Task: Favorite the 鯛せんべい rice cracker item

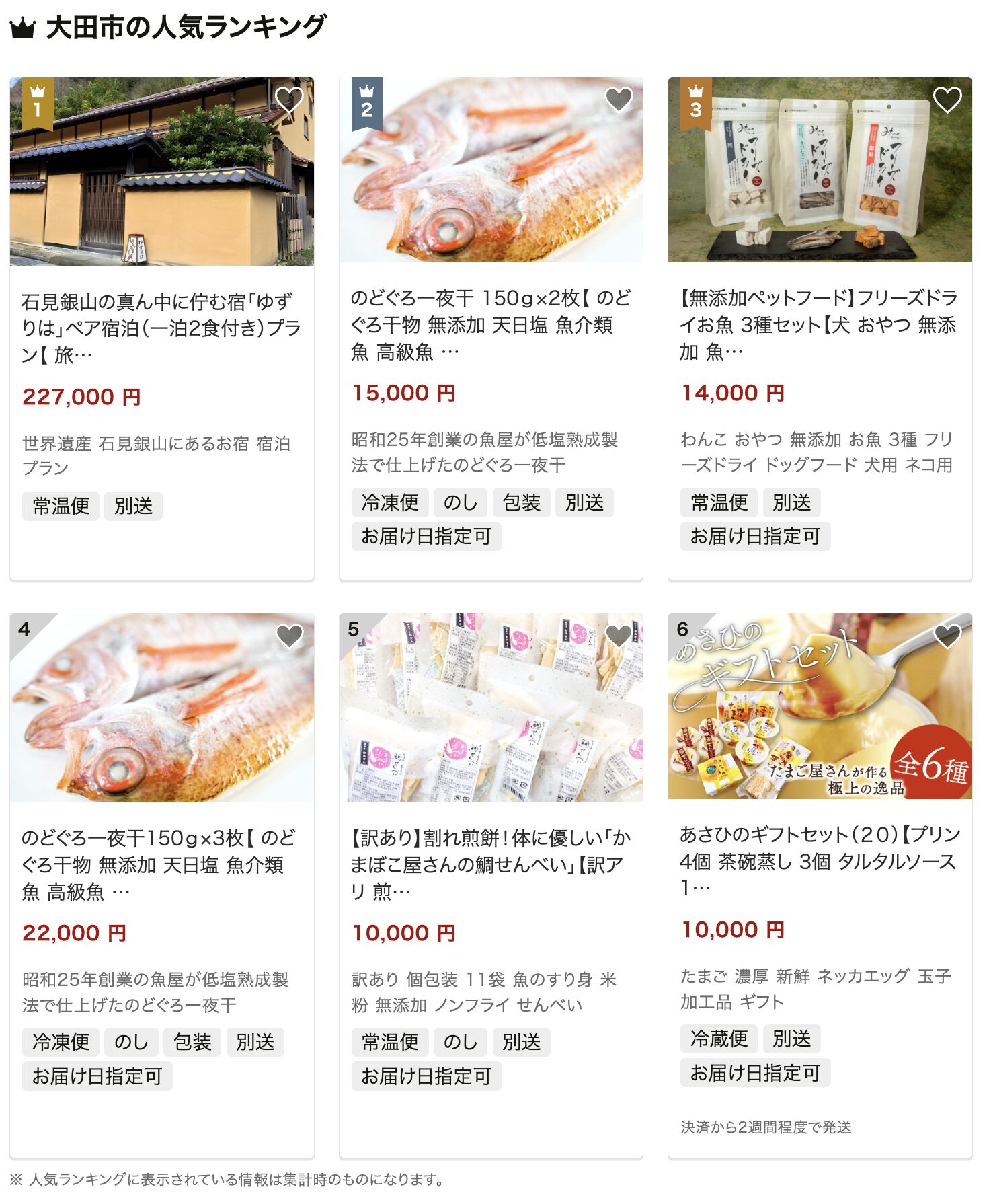Action: tap(619, 636)
